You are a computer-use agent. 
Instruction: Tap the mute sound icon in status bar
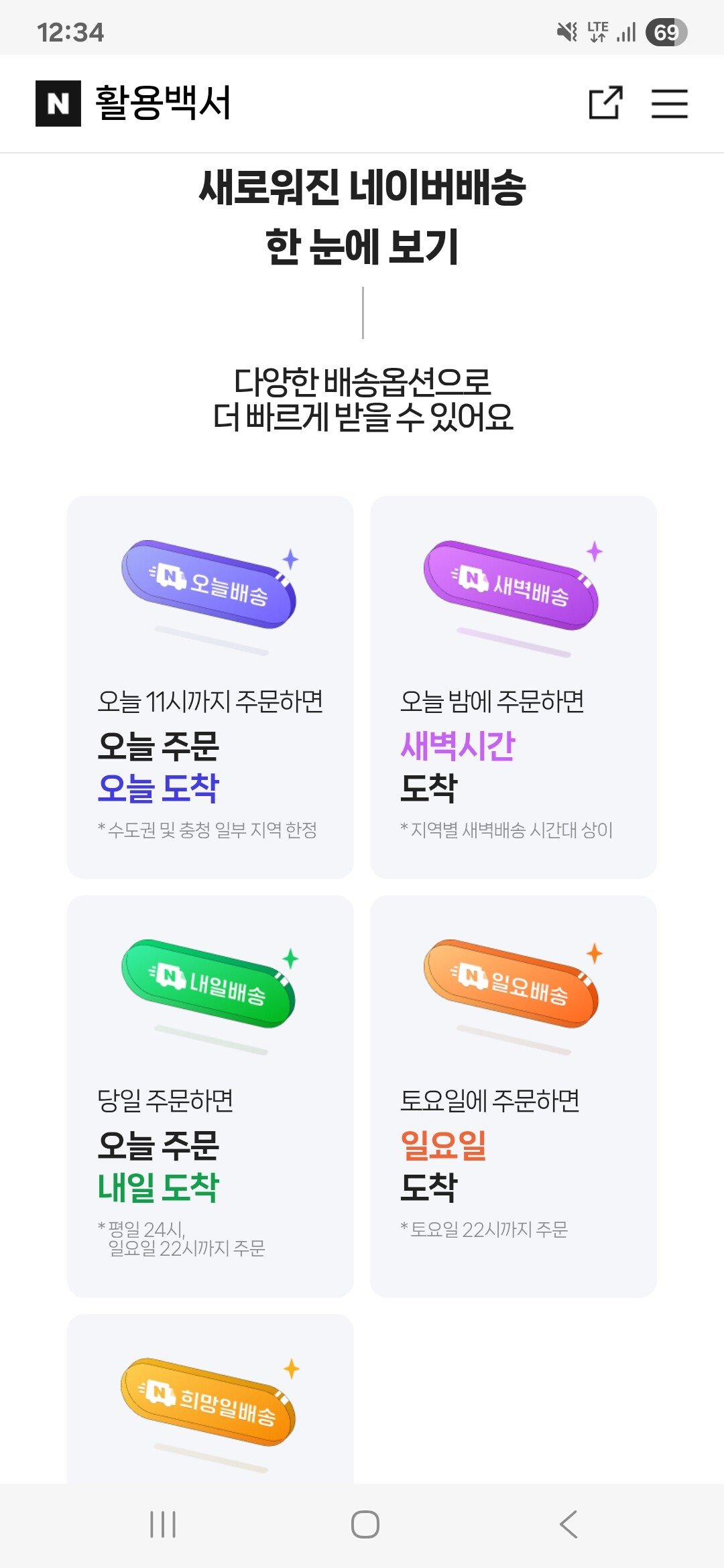pyautogui.click(x=566, y=30)
